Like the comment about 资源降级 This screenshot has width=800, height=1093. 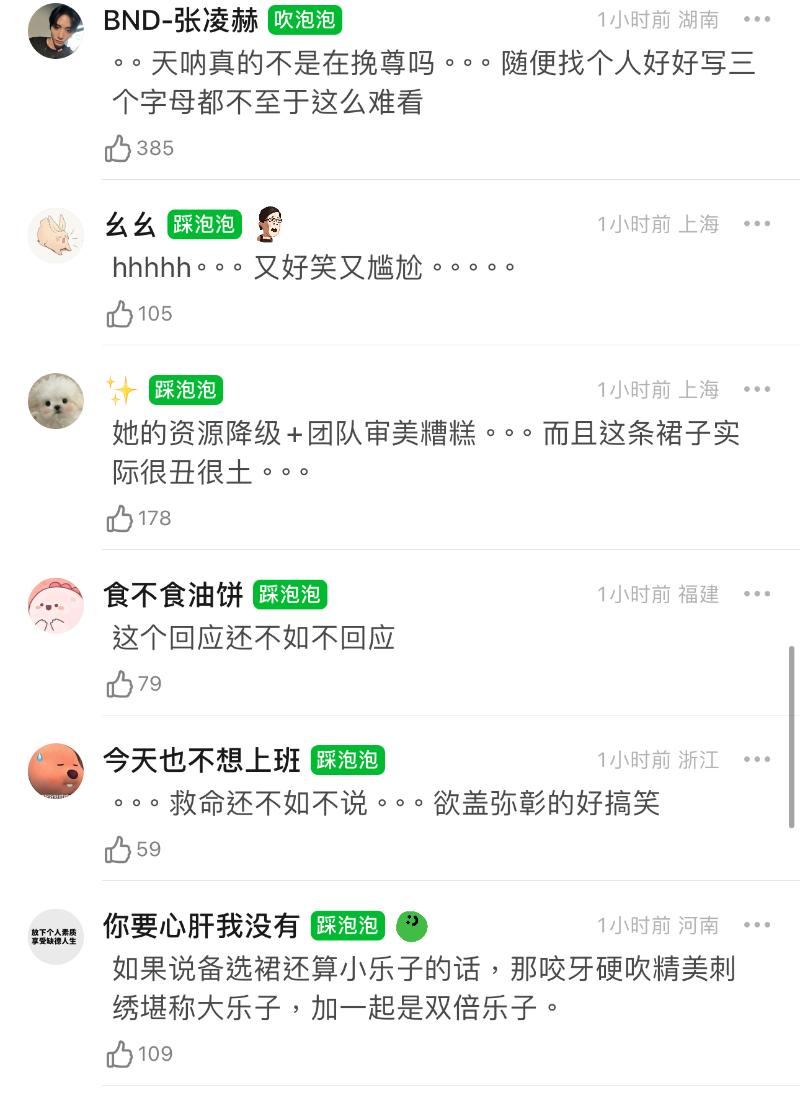(119, 519)
